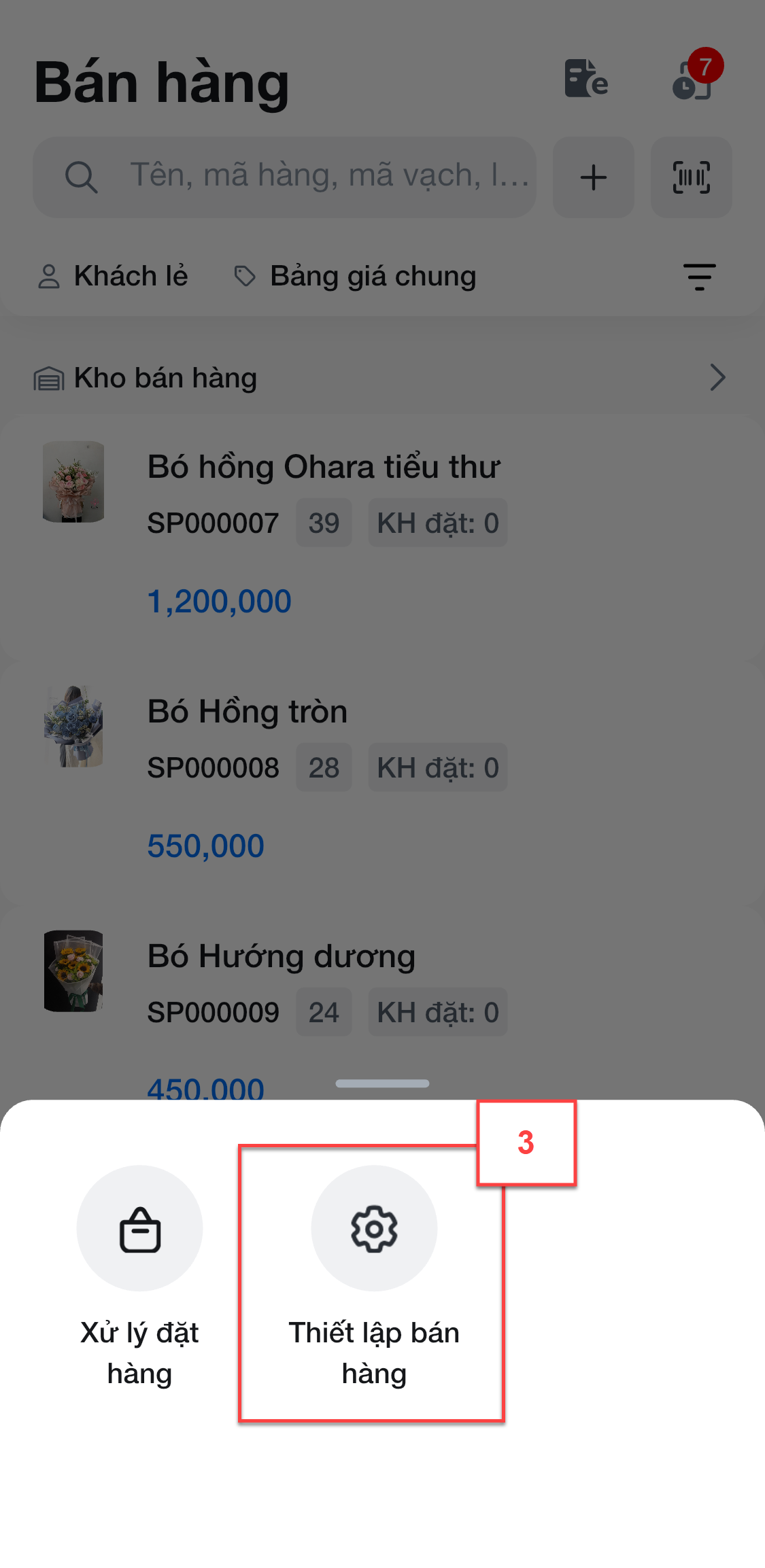The image size is (765, 1568).
Task: Open the barcode scanner
Action: (x=691, y=177)
